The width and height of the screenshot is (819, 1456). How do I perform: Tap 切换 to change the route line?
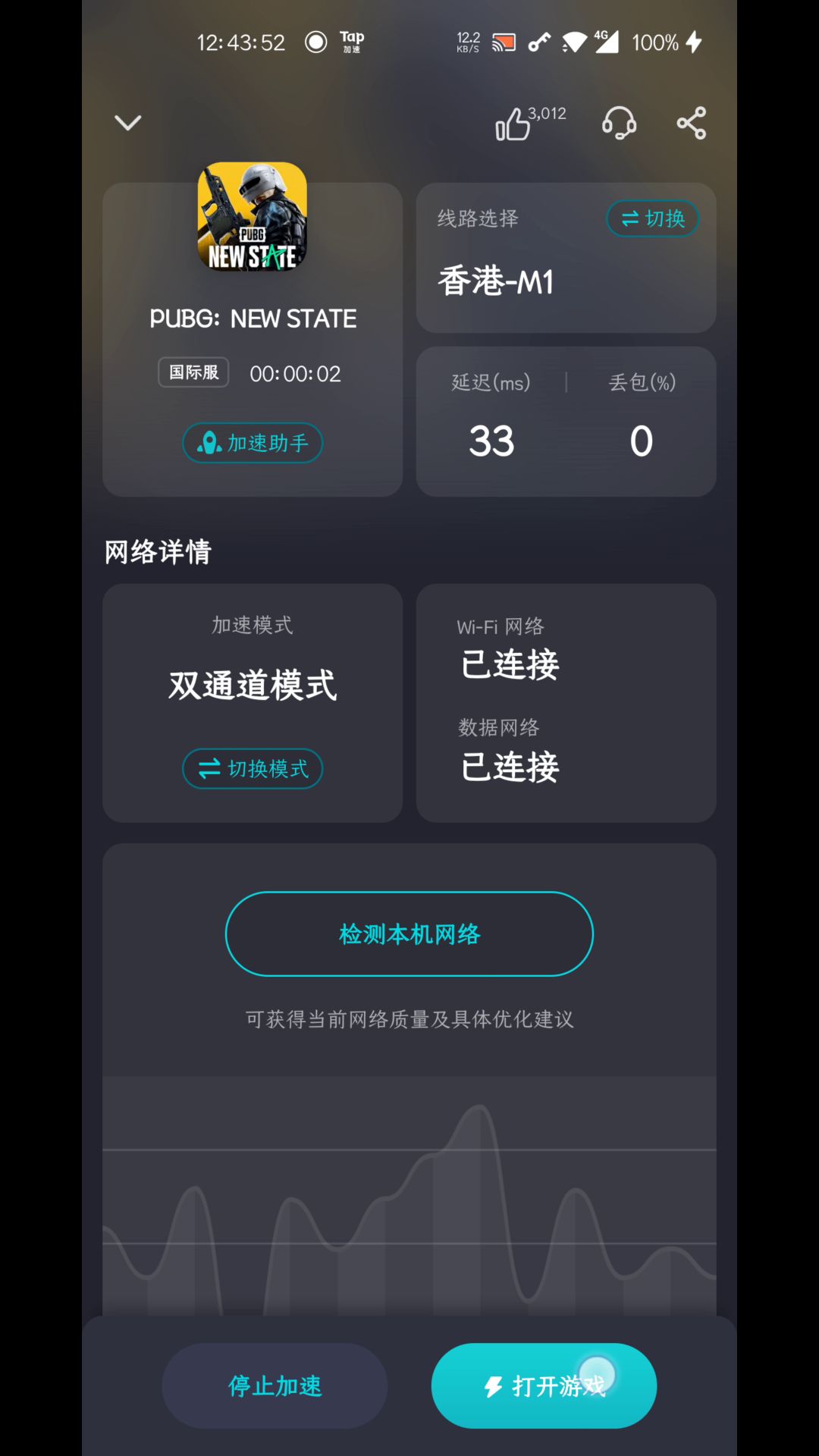coord(652,219)
